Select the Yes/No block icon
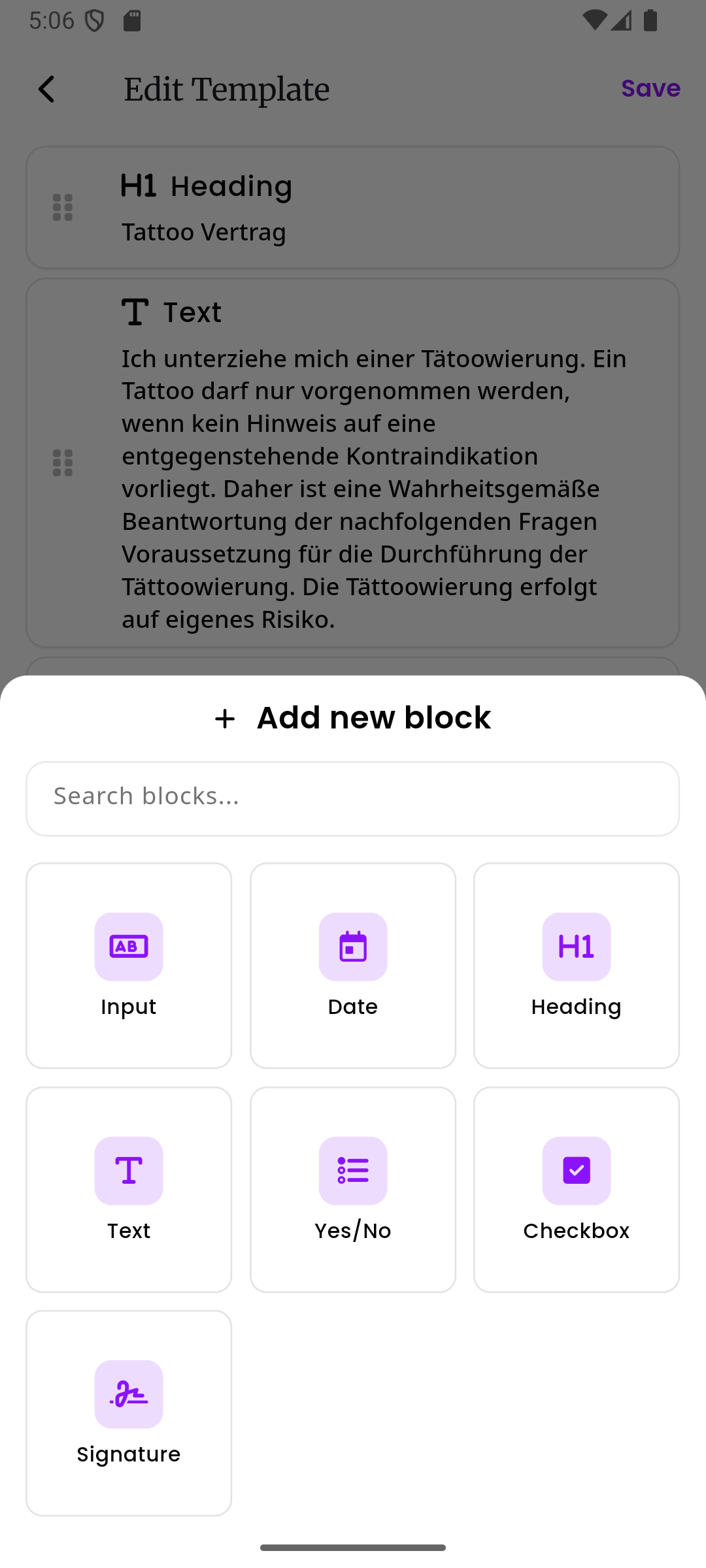 click(352, 1171)
